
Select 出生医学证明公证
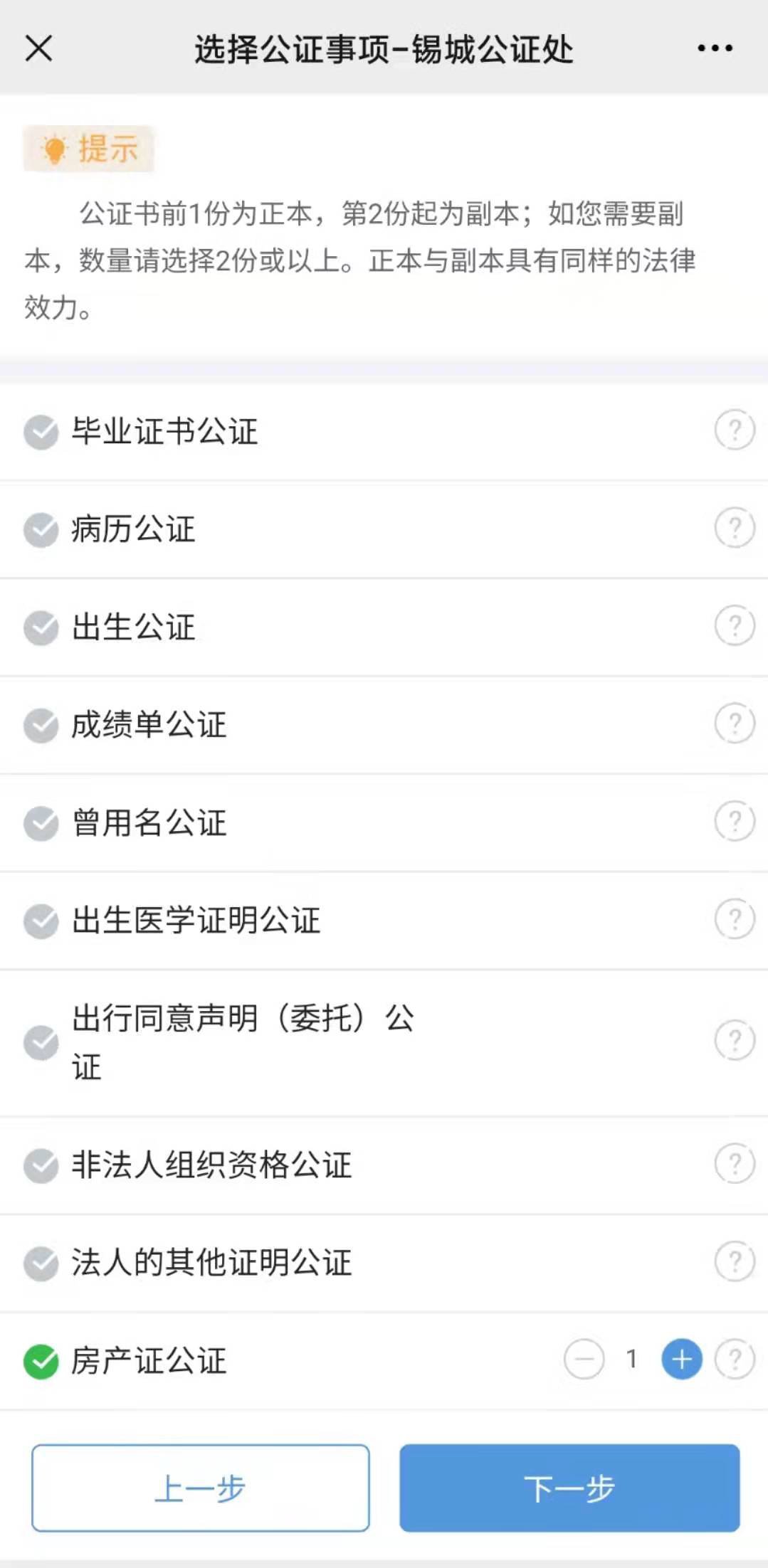[x=41, y=921]
